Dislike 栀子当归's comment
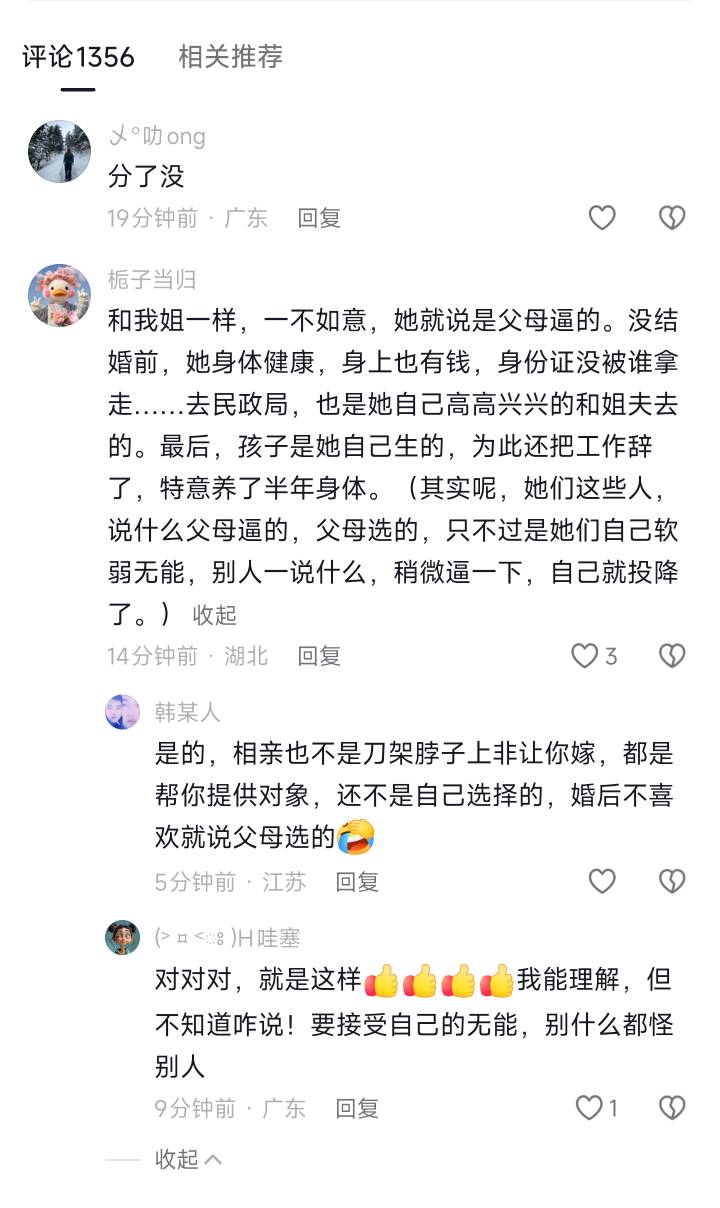720x1208 pixels. pyautogui.click(x=672, y=656)
